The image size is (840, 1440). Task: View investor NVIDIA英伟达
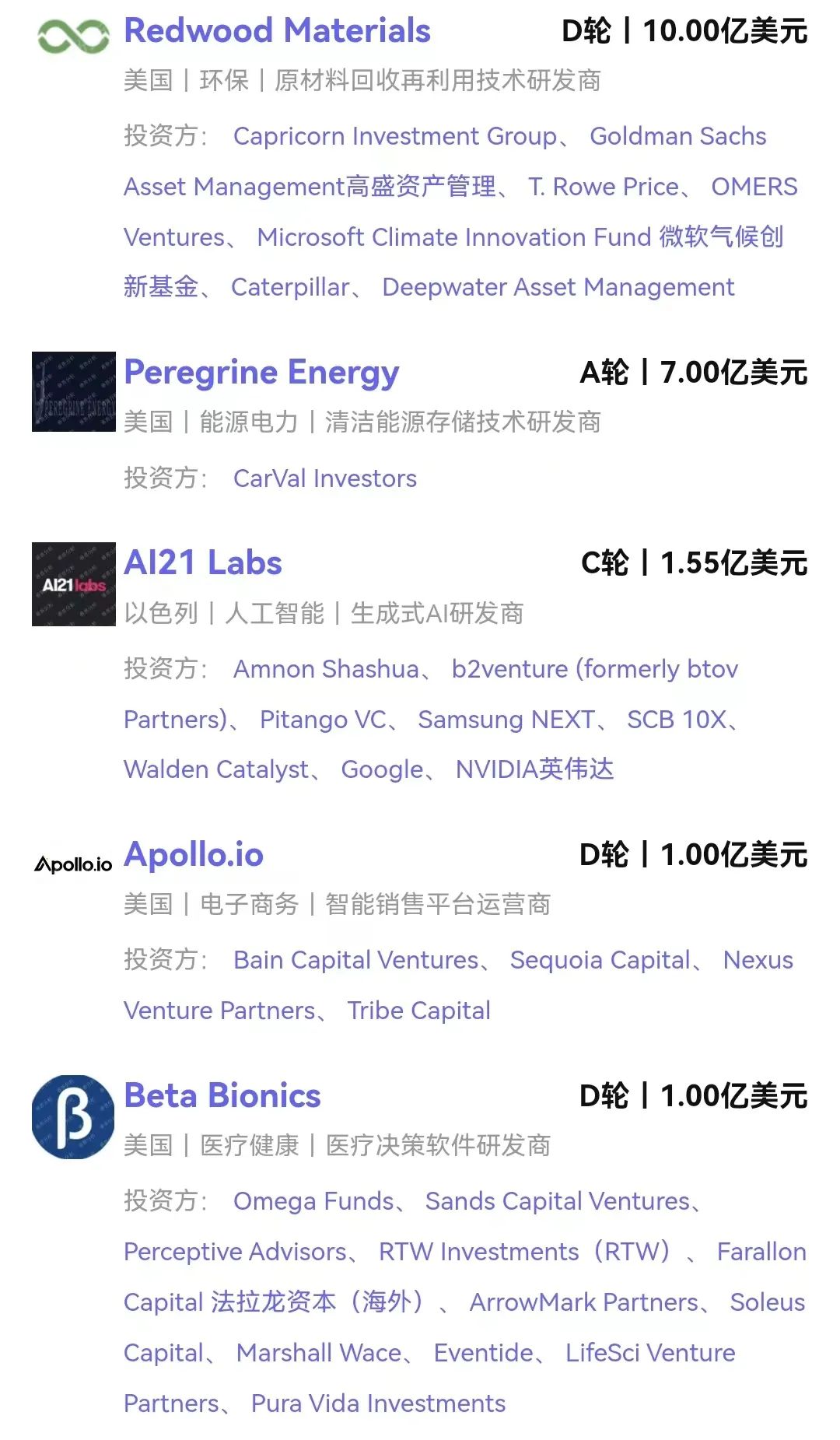pos(534,769)
